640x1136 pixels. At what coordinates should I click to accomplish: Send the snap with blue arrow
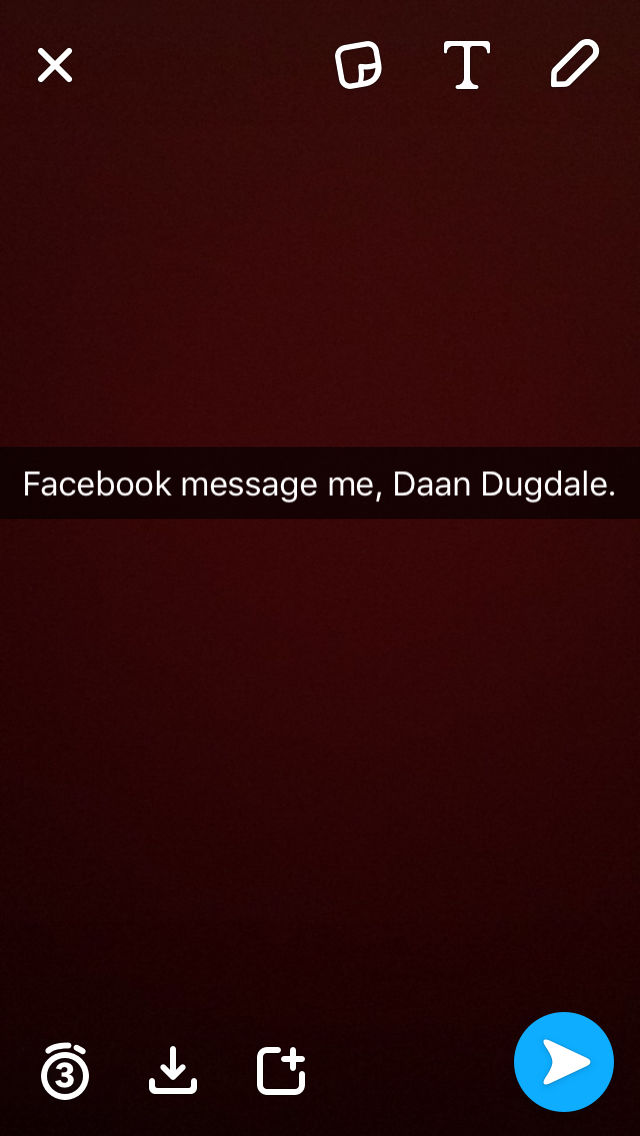point(564,1062)
